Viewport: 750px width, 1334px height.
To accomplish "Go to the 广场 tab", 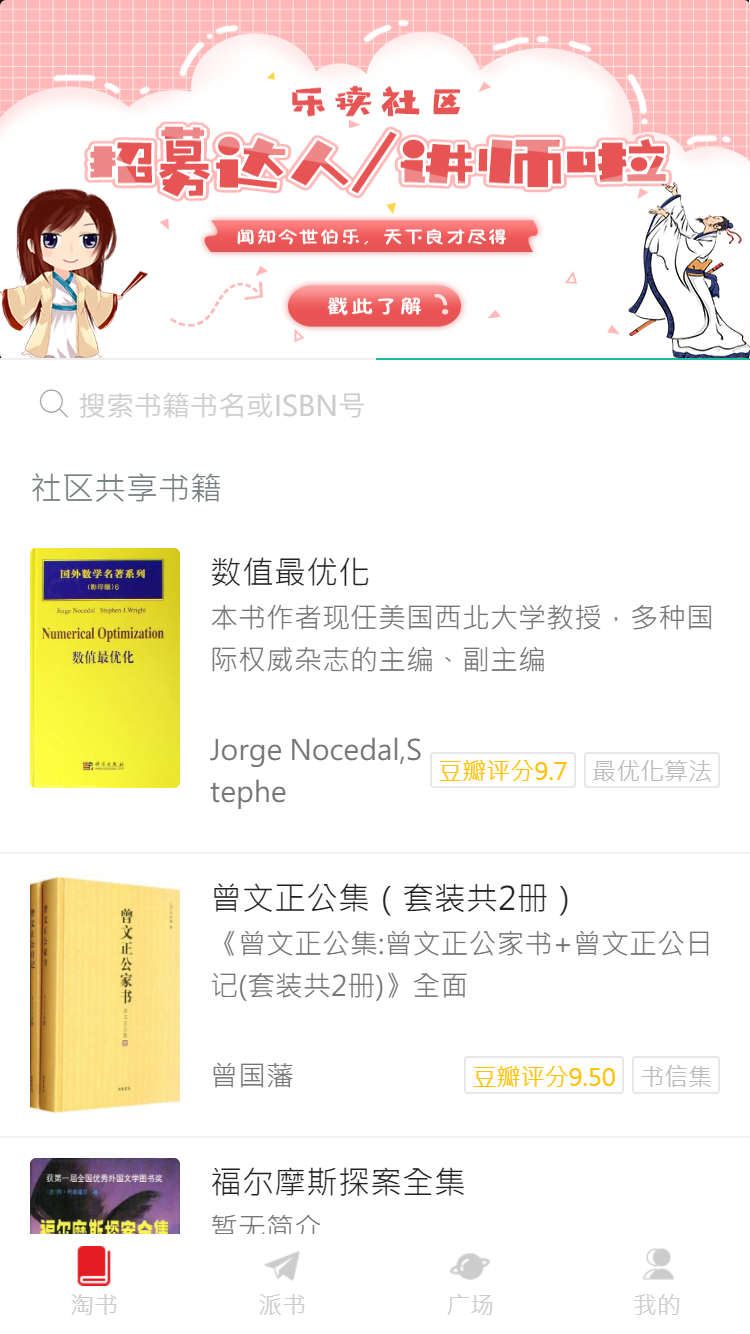I will (x=469, y=1283).
